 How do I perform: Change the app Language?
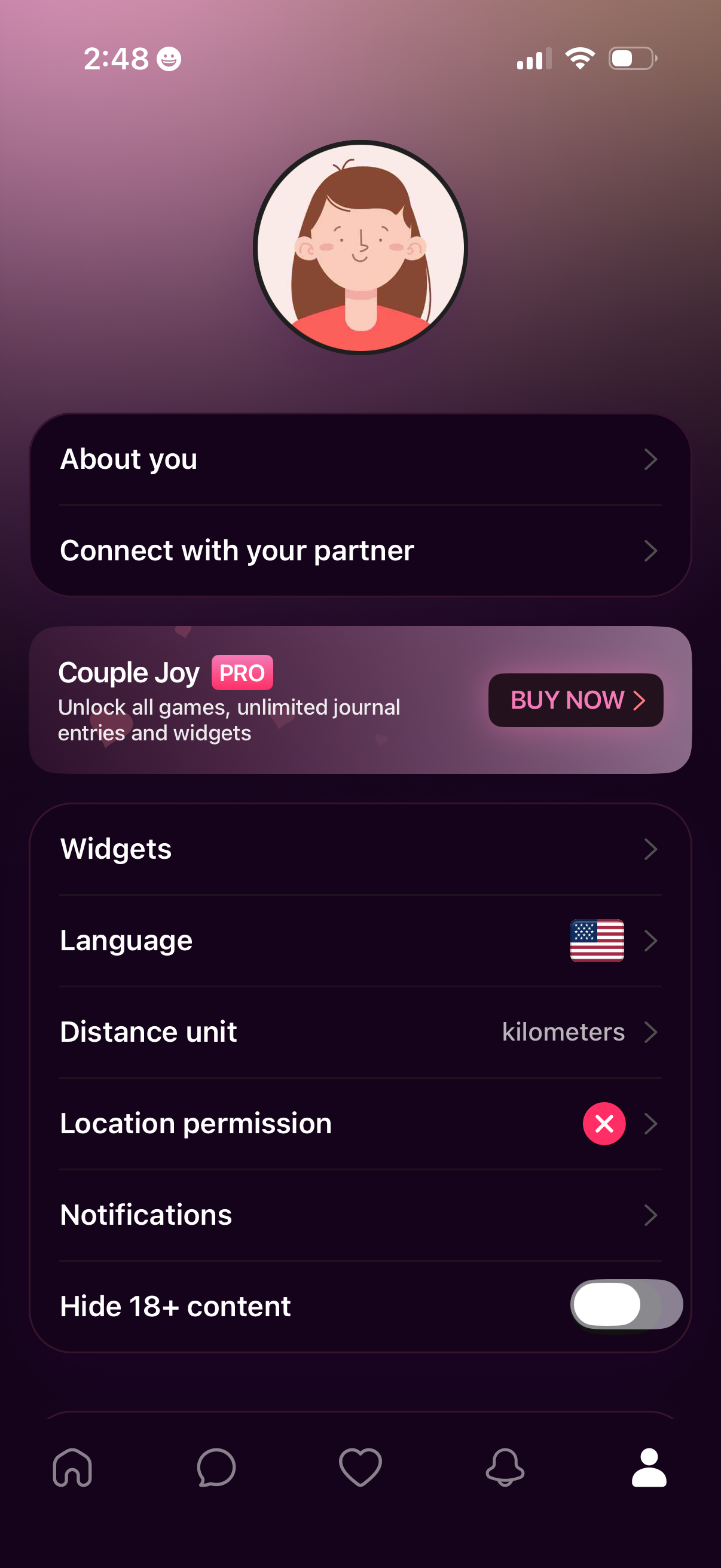coord(360,941)
